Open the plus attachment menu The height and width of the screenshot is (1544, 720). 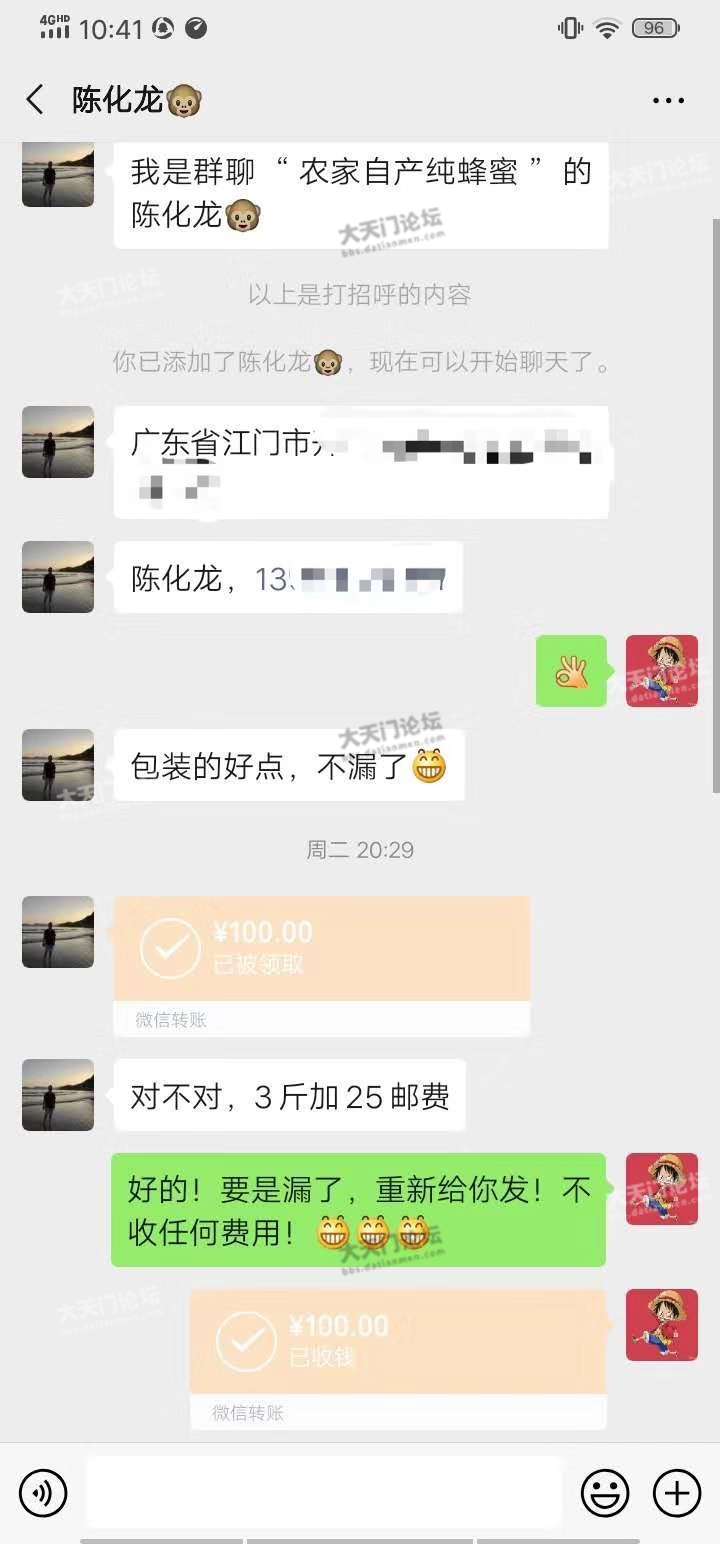click(x=677, y=1494)
